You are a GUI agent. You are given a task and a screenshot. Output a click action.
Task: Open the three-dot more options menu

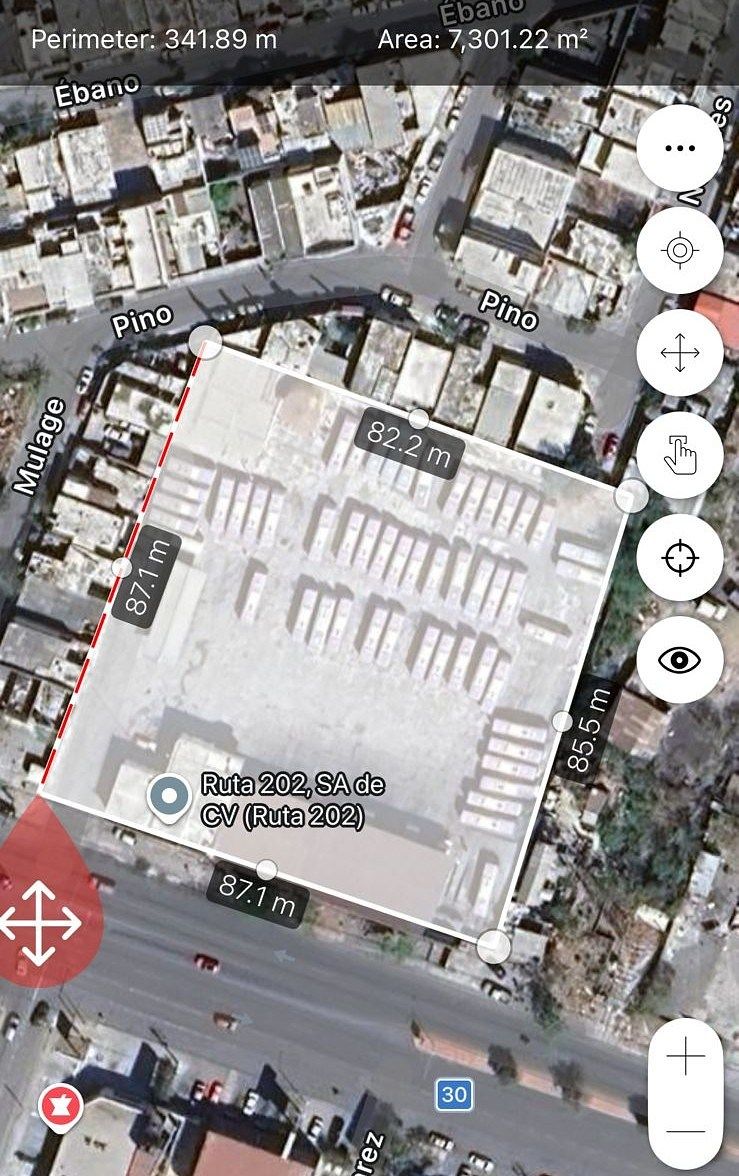(680, 148)
